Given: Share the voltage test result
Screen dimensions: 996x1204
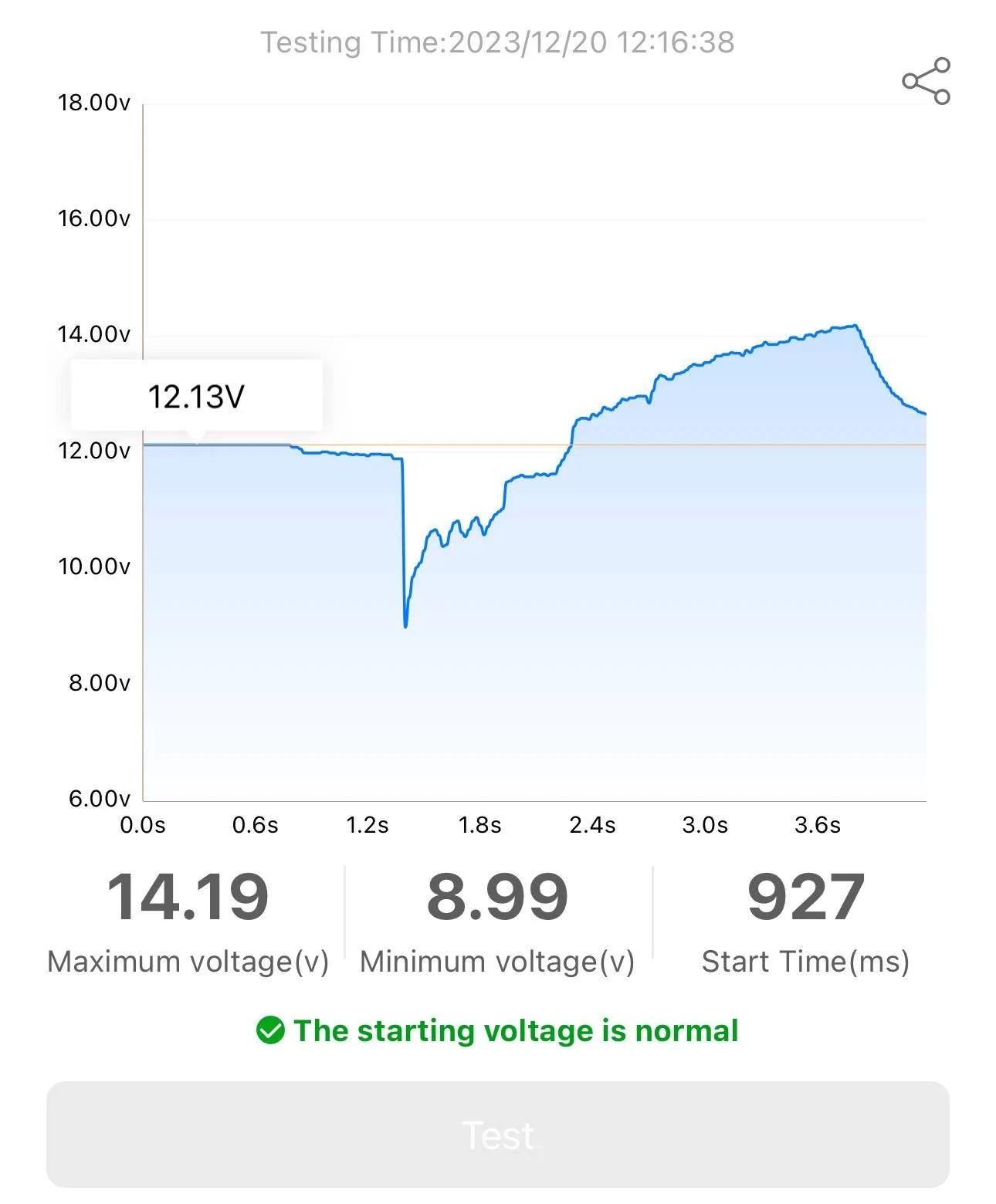Looking at the screenshot, I should point(926,81).
